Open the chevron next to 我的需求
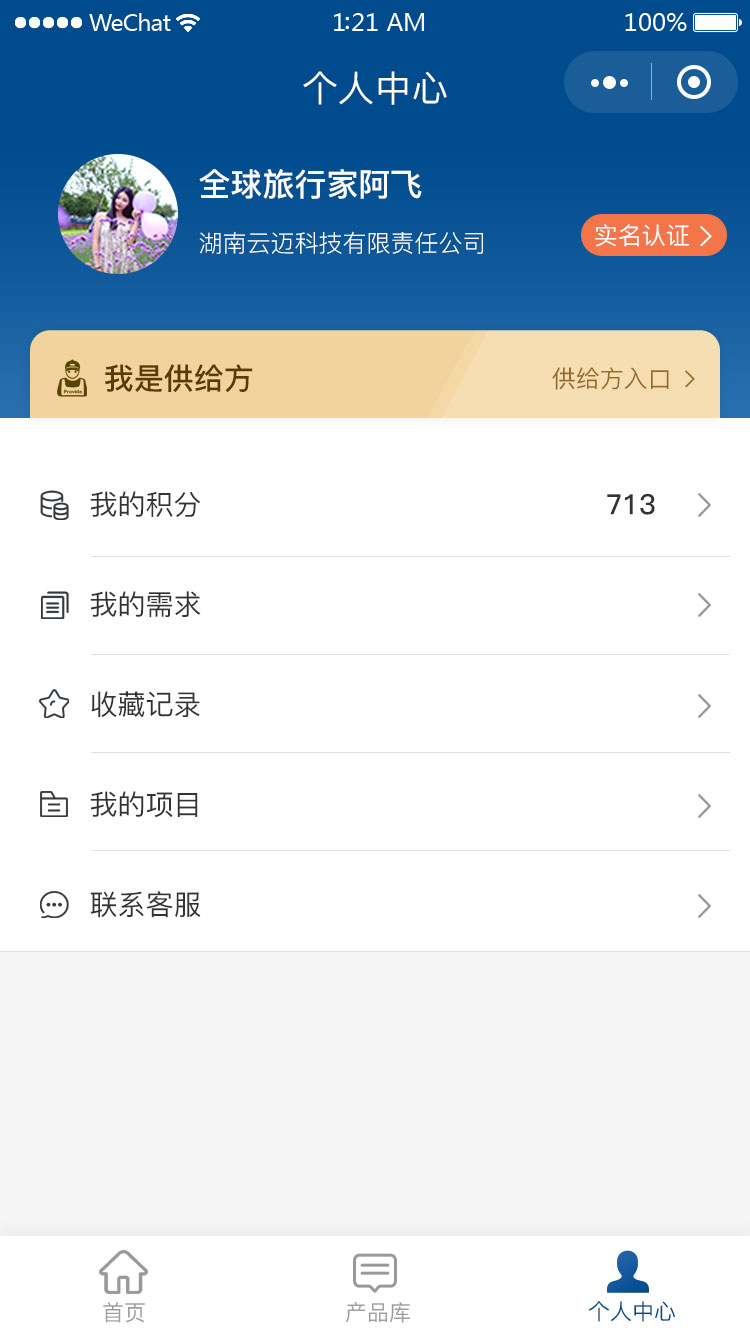This screenshot has width=750, height=1334. pos(703,605)
